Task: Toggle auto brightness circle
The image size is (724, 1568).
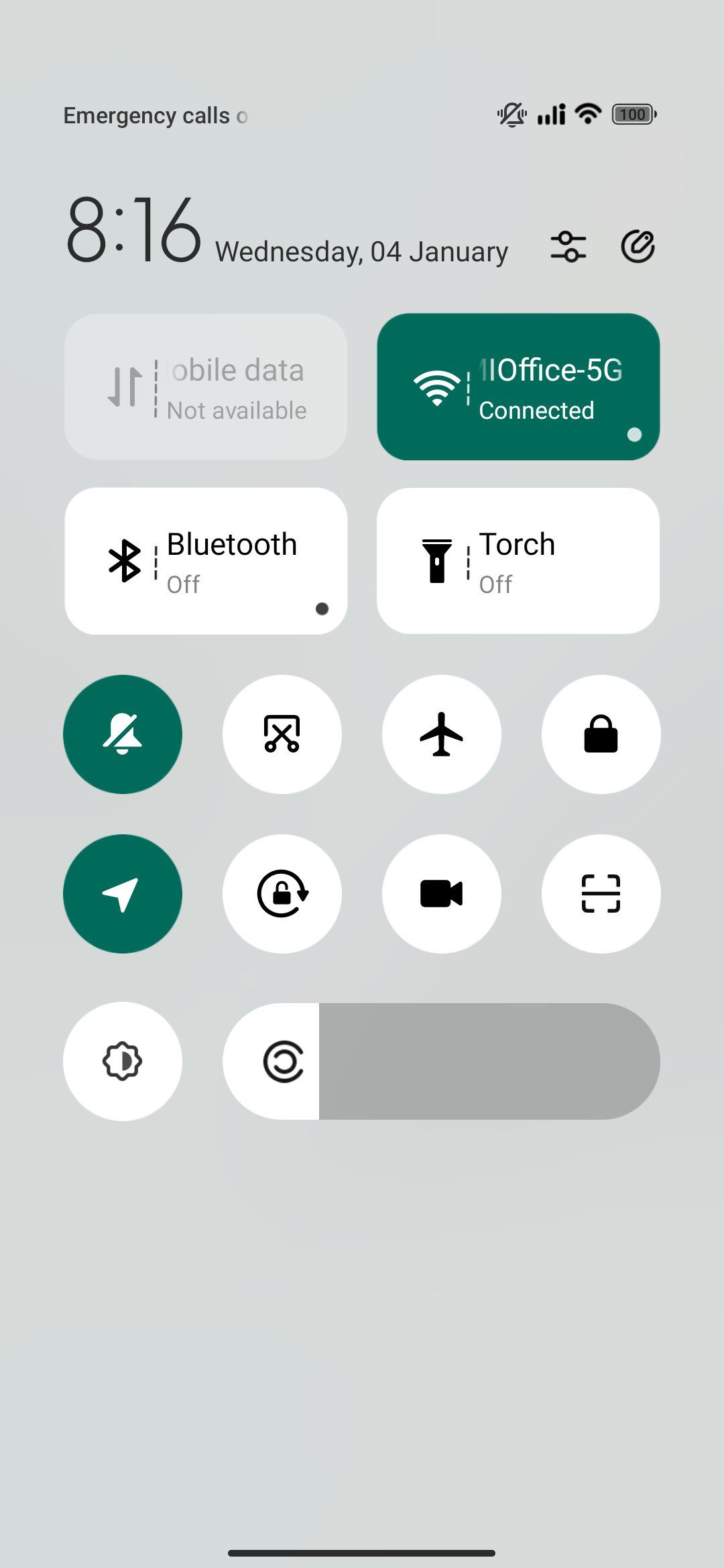Action: click(123, 1061)
